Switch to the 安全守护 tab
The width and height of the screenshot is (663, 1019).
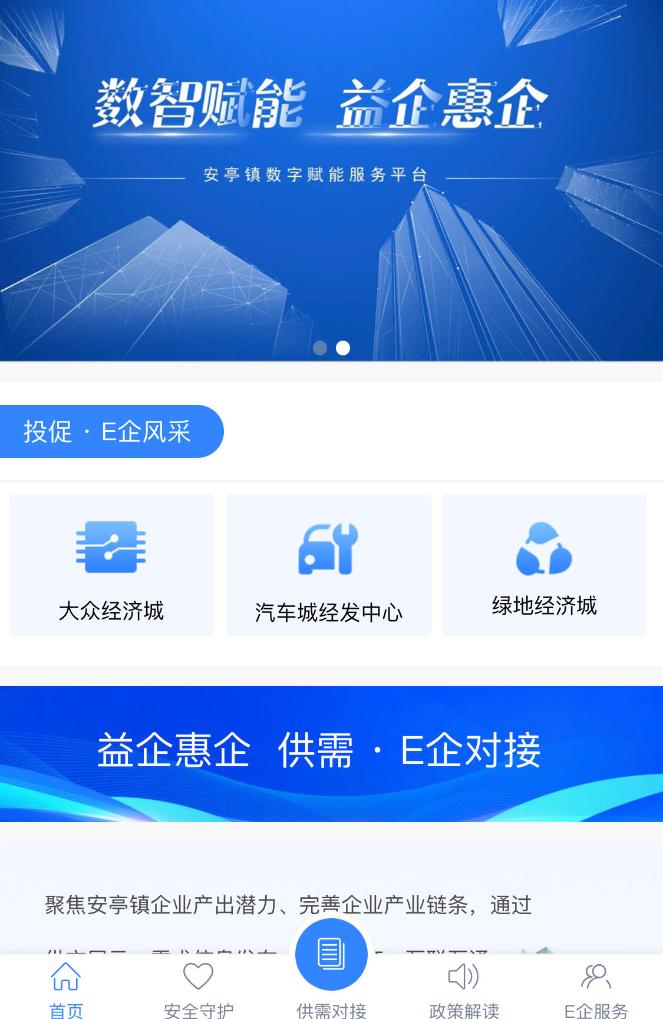[x=198, y=989]
